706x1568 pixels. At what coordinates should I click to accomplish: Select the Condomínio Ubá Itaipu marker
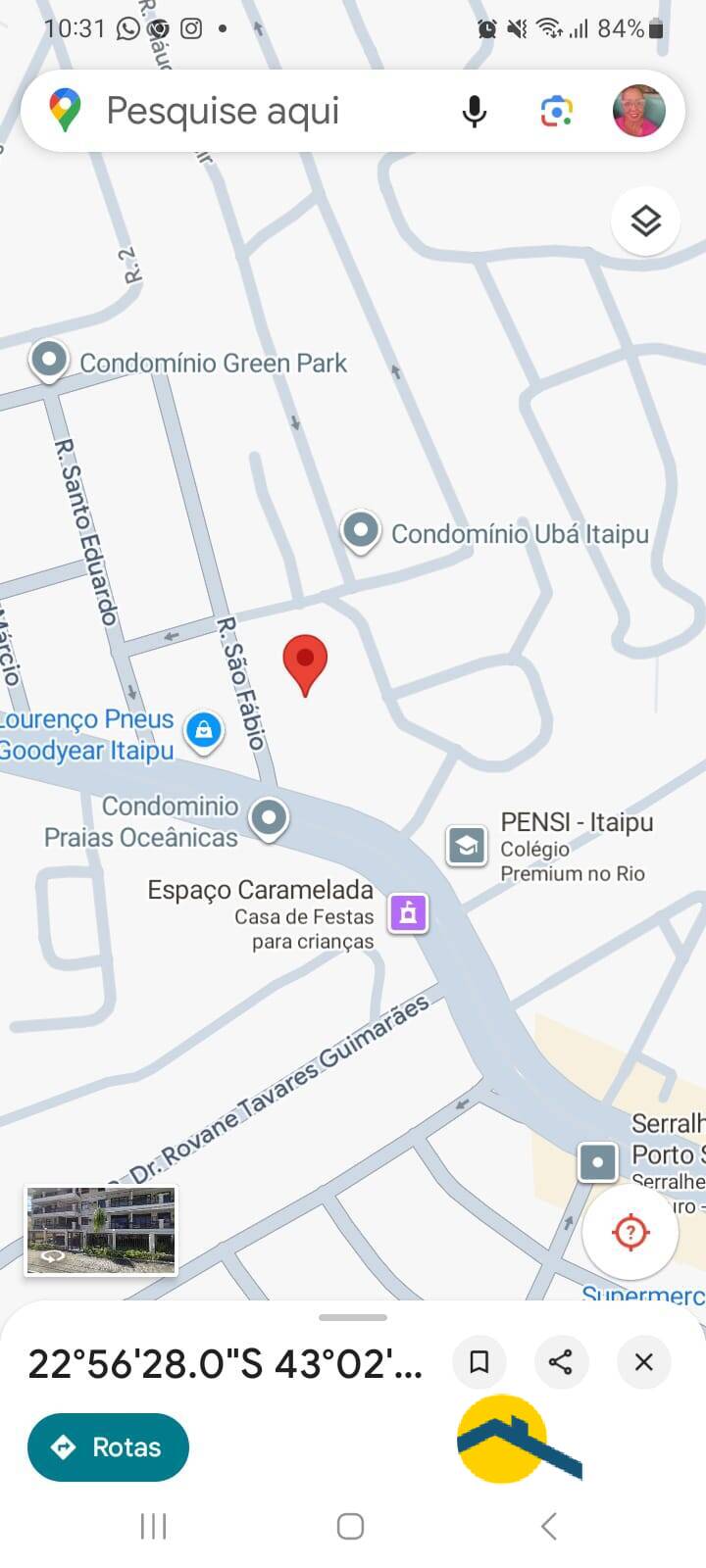tap(361, 531)
